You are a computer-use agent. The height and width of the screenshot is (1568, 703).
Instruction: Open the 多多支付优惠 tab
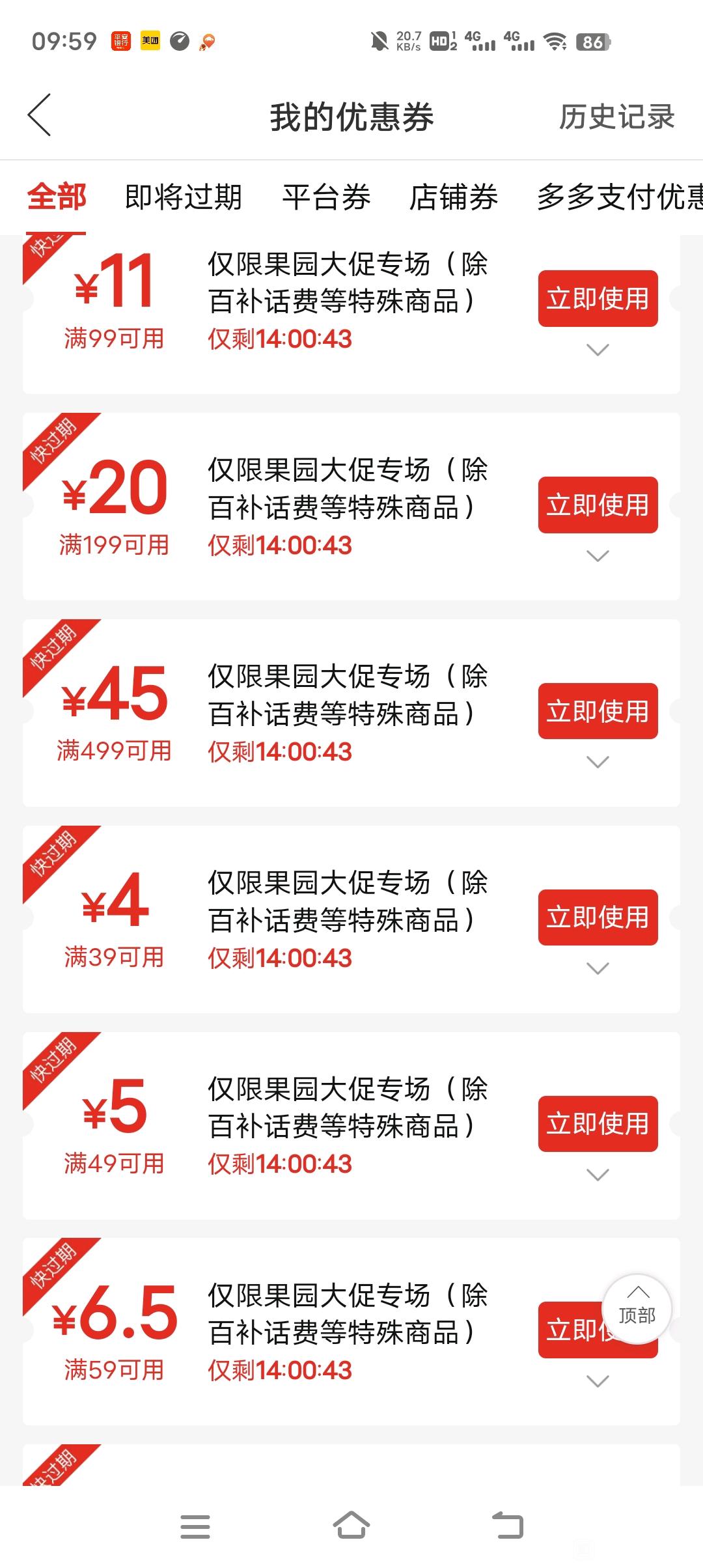(x=620, y=197)
